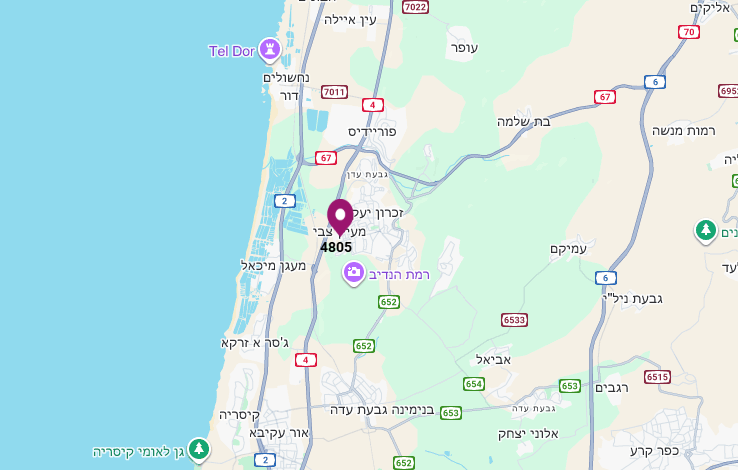Tap the purple location pin labeled 4805

340,217
